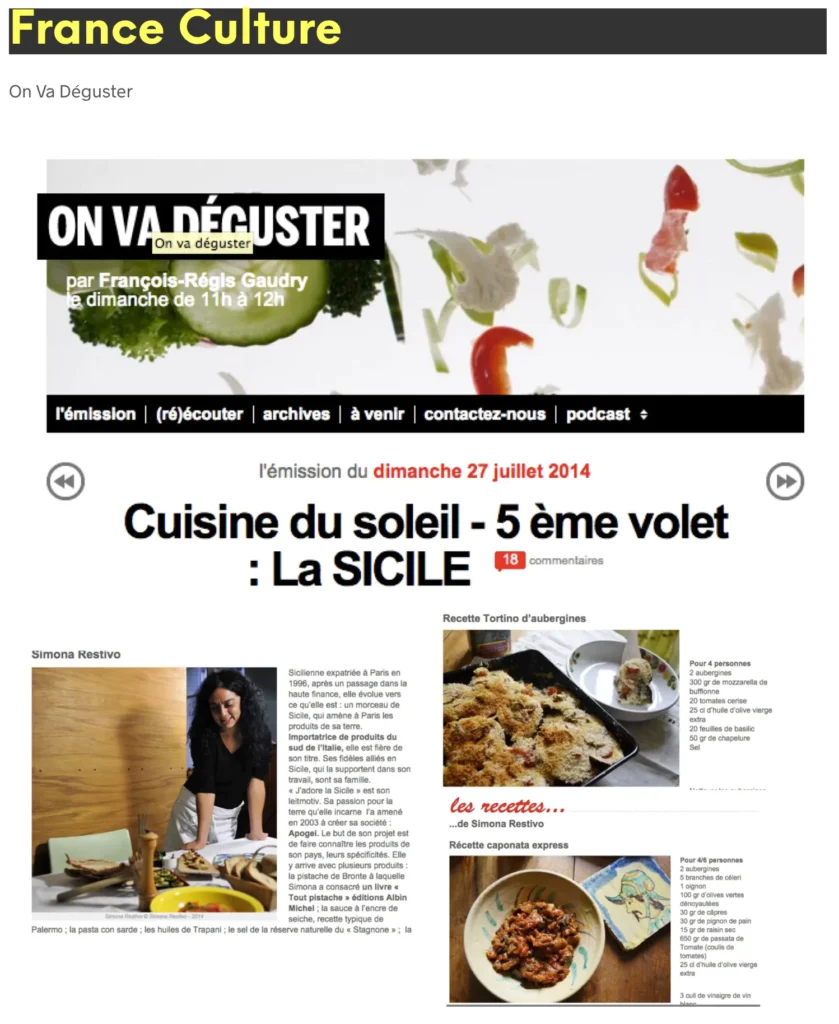Open the On Va Déguster press clipping image
The width and height of the screenshot is (839, 1024).
click(419, 583)
